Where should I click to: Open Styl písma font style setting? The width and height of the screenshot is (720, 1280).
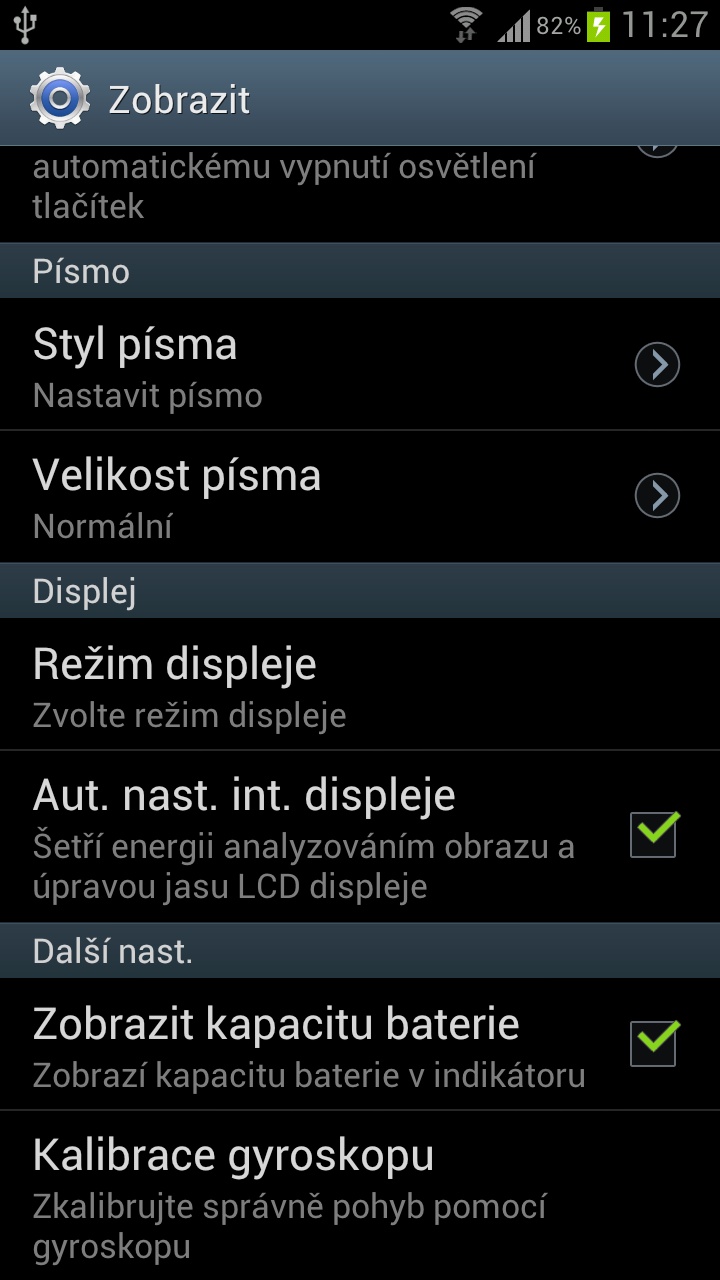360,365
